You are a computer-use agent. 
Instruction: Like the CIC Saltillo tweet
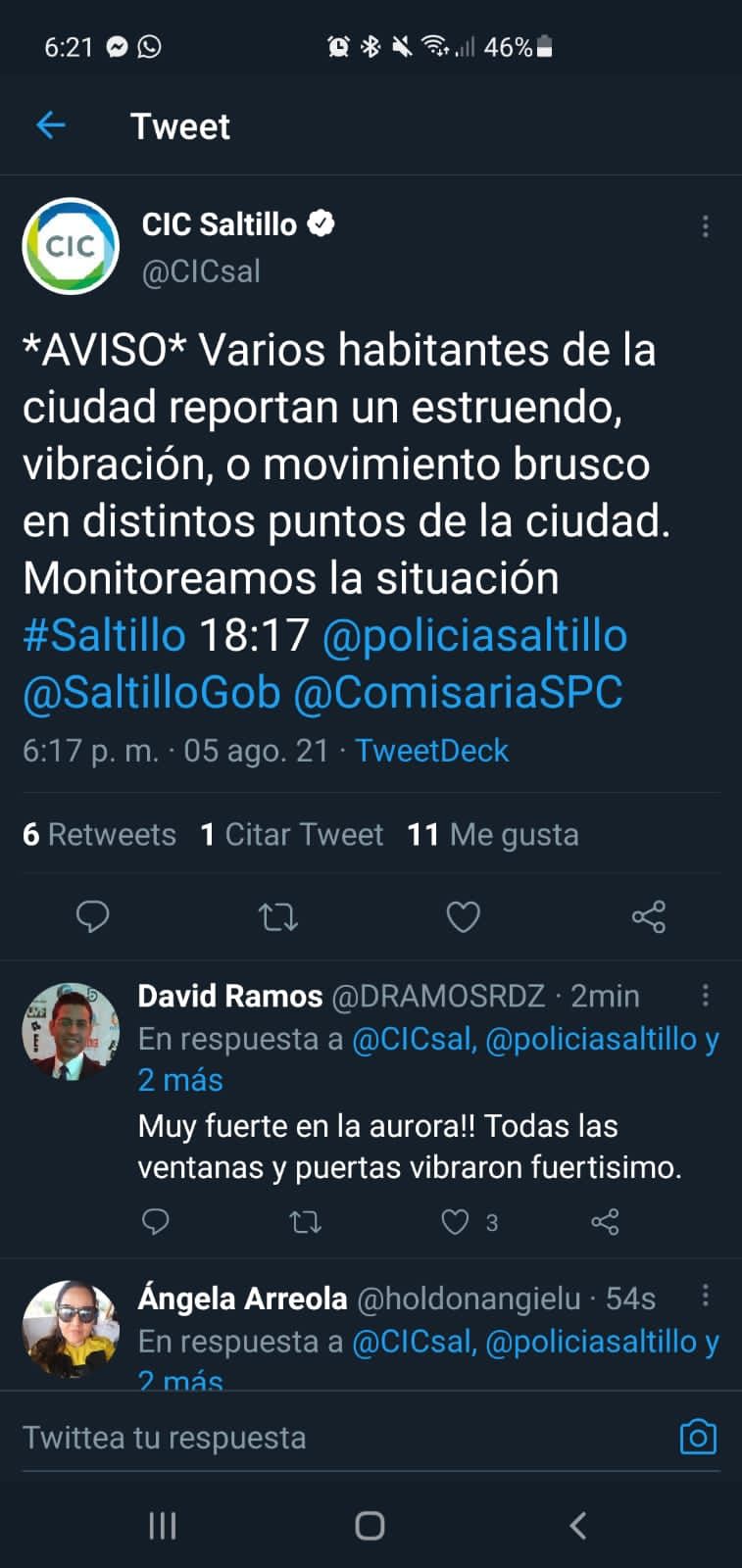(x=463, y=916)
